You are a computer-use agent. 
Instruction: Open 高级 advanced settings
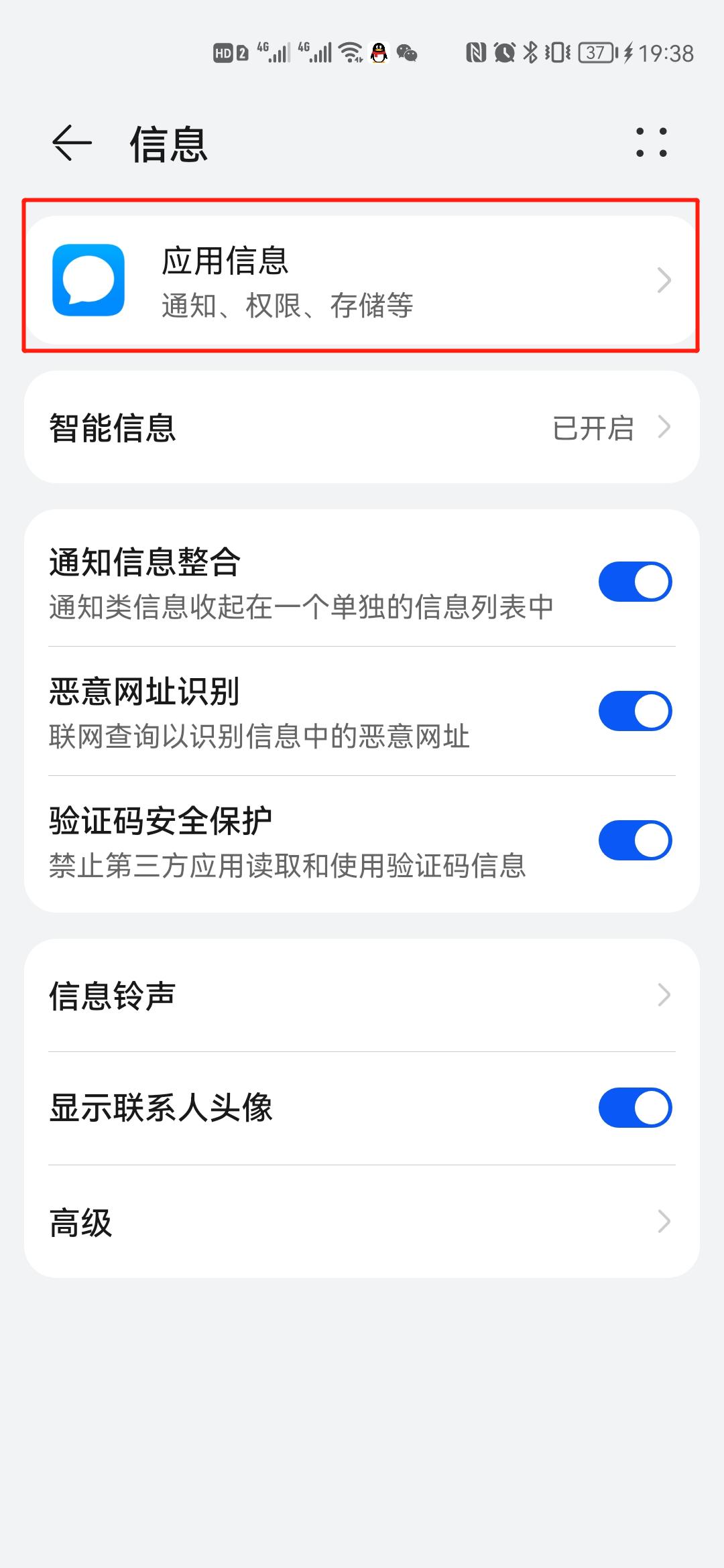coord(362,1222)
